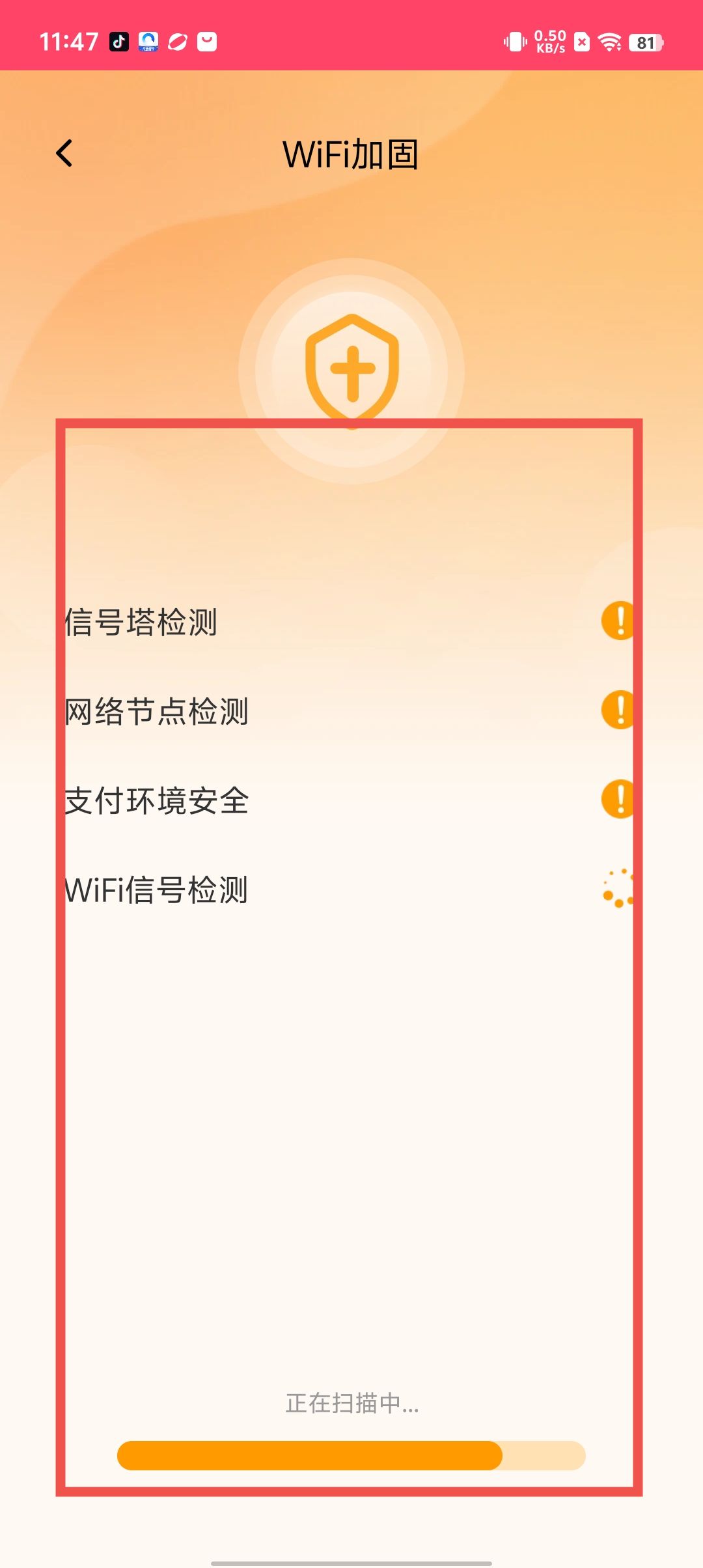Screen dimensions: 703x1568
Task: Go back from WiFi加固 screen
Action: point(64,154)
